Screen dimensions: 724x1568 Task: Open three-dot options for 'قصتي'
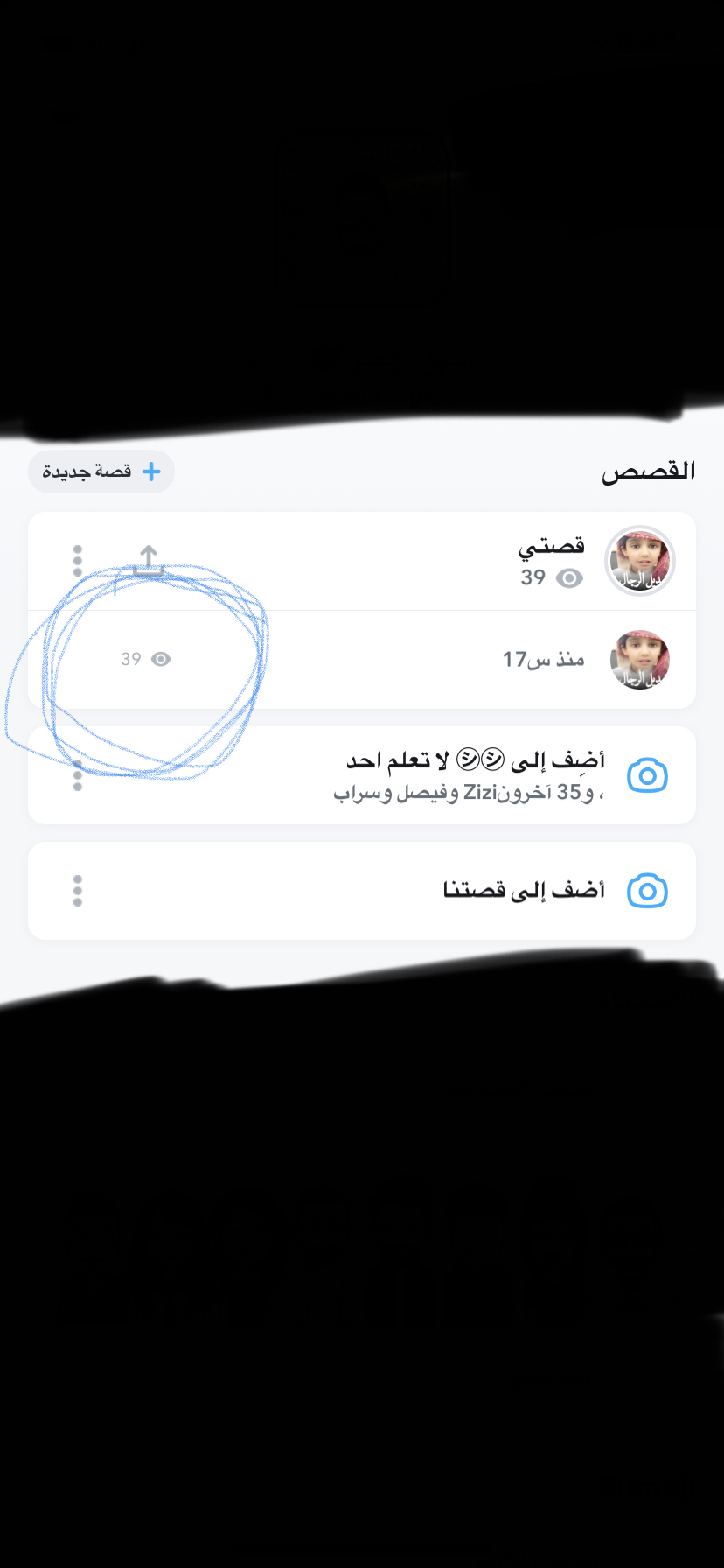78,560
